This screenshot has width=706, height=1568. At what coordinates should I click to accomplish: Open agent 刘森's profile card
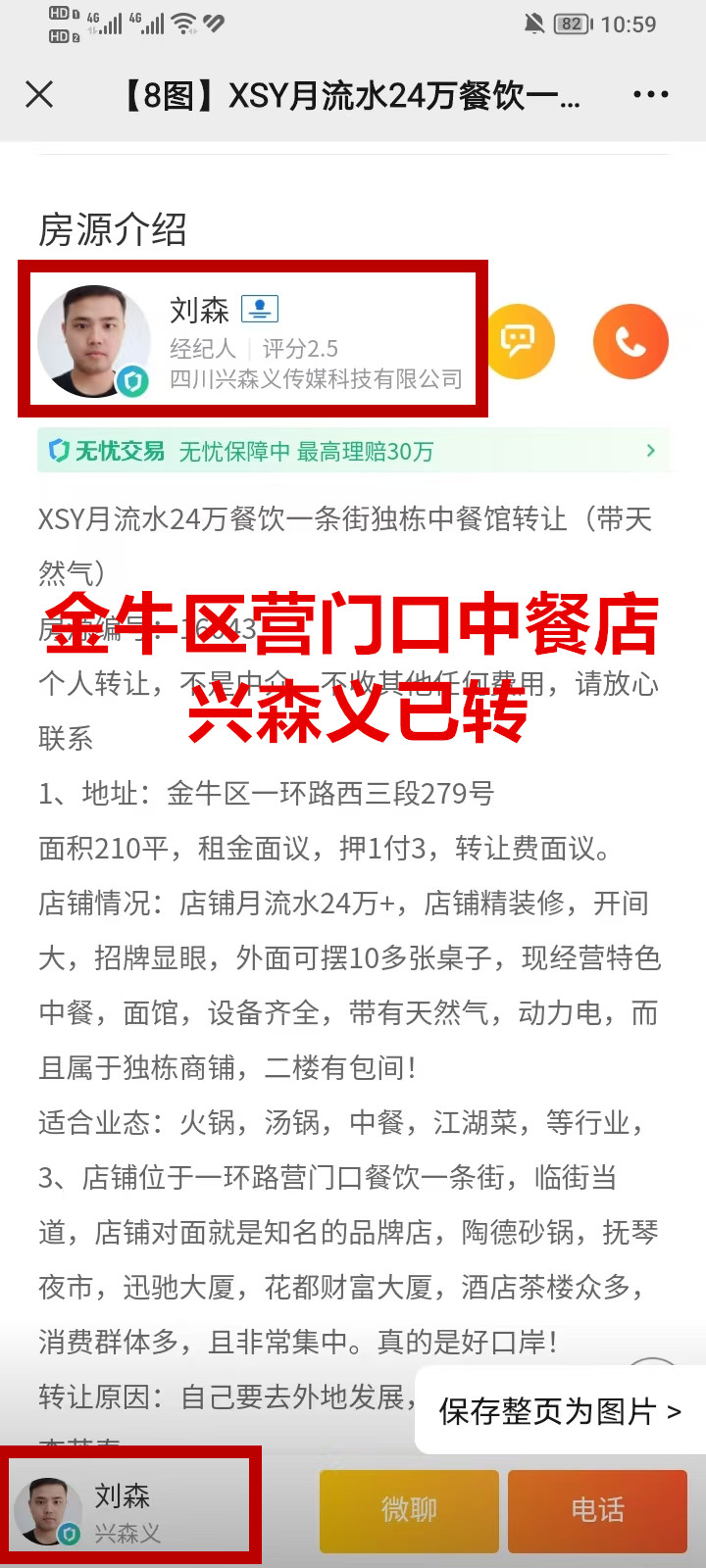[252, 340]
